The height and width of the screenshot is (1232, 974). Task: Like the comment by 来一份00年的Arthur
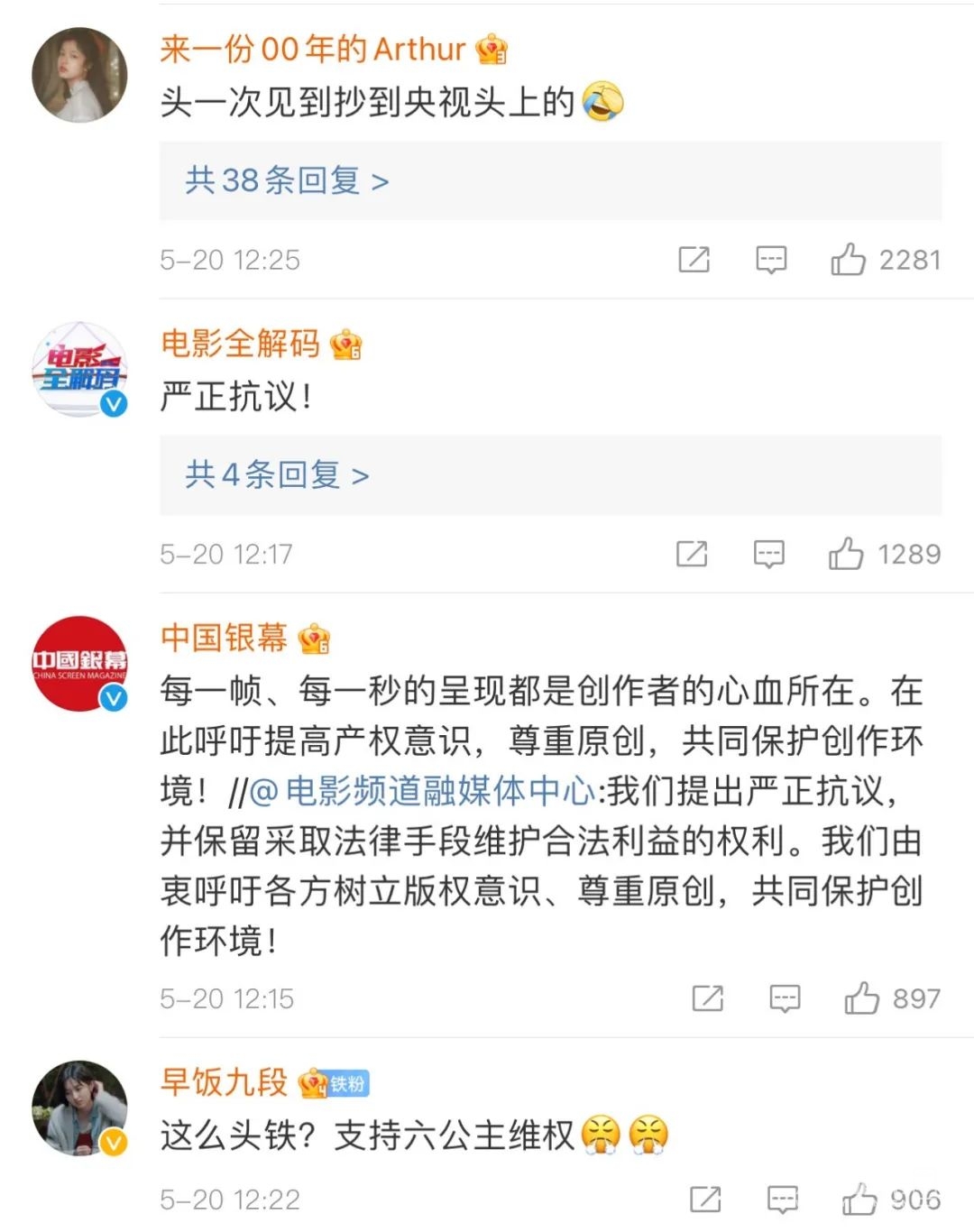pos(848,260)
